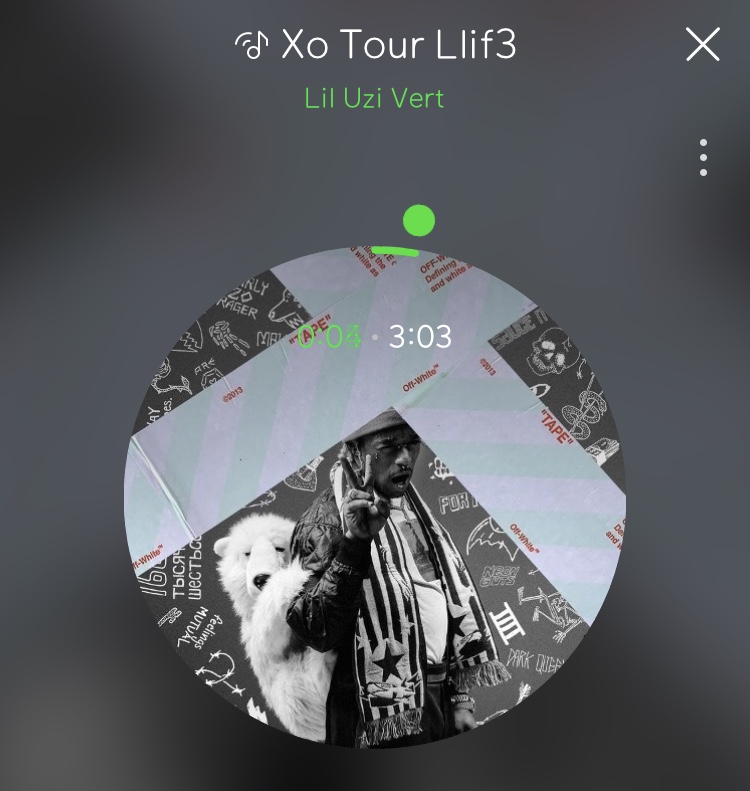The width and height of the screenshot is (750, 791).
Task: Tap the audio output icon beside the title
Action: (x=251, y=45)
